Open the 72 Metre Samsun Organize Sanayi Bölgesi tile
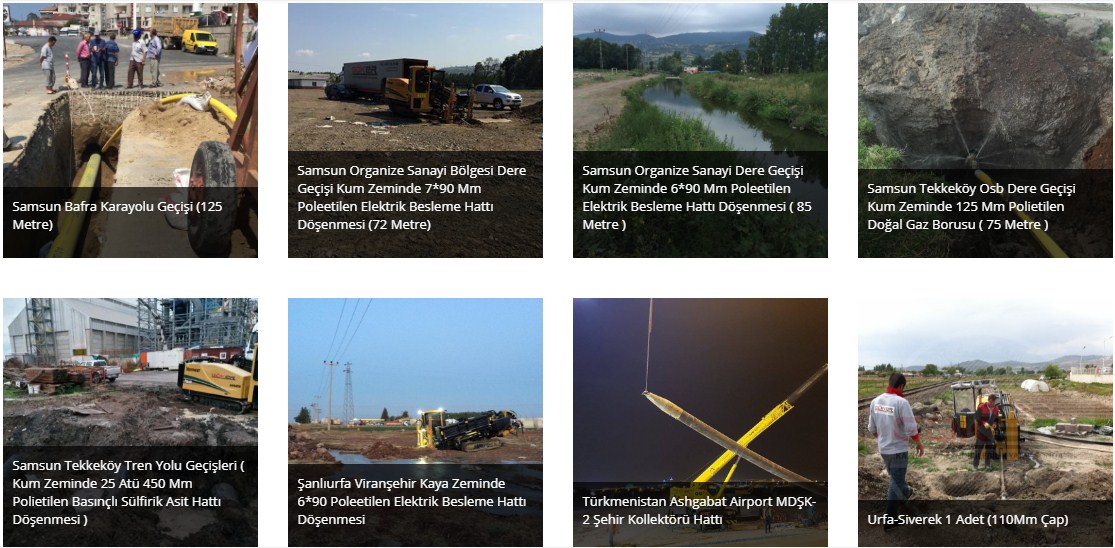The width and height of the screenshot is (1115, 548). click(415, 130)
